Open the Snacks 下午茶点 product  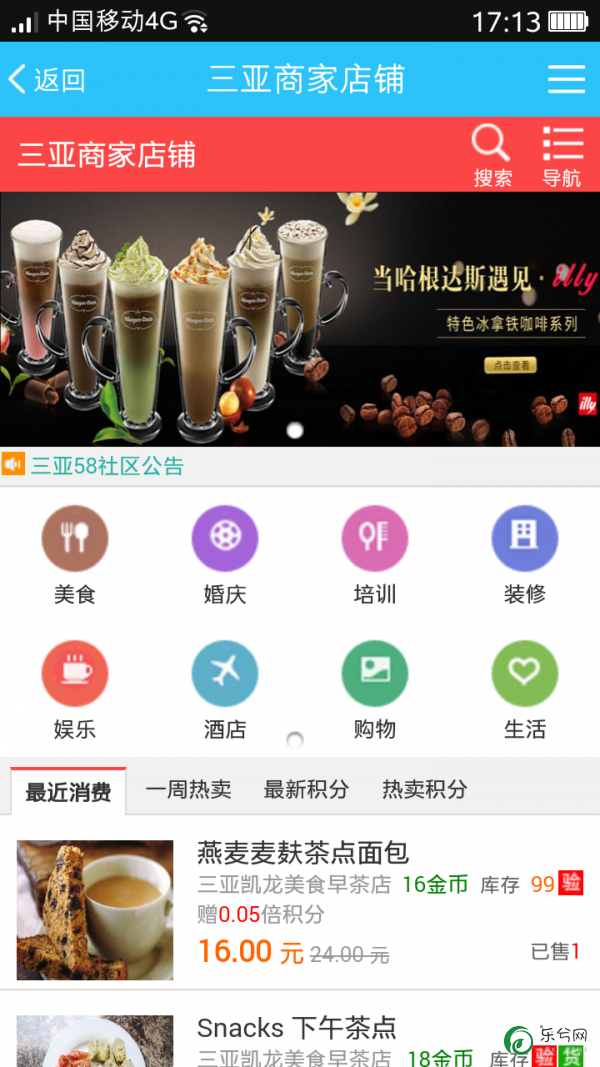click(296, 1028)
